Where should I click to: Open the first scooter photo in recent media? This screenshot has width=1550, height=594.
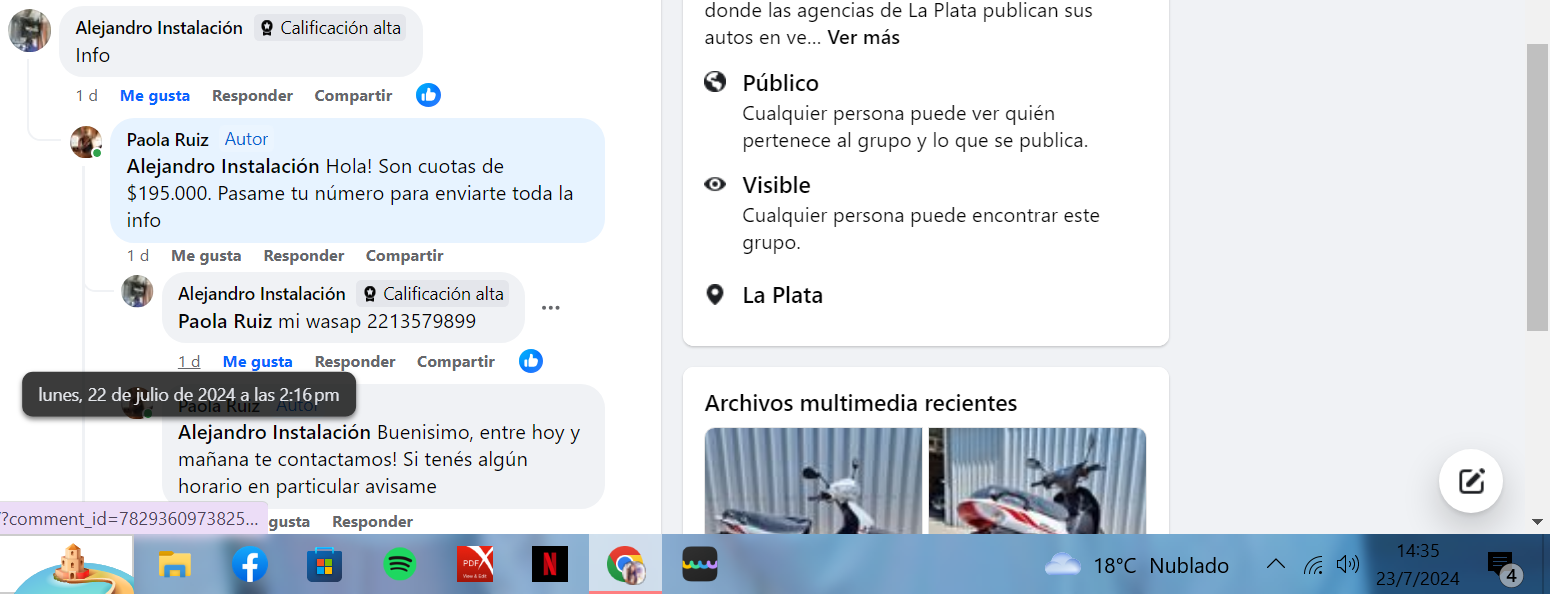coord(813,481)
